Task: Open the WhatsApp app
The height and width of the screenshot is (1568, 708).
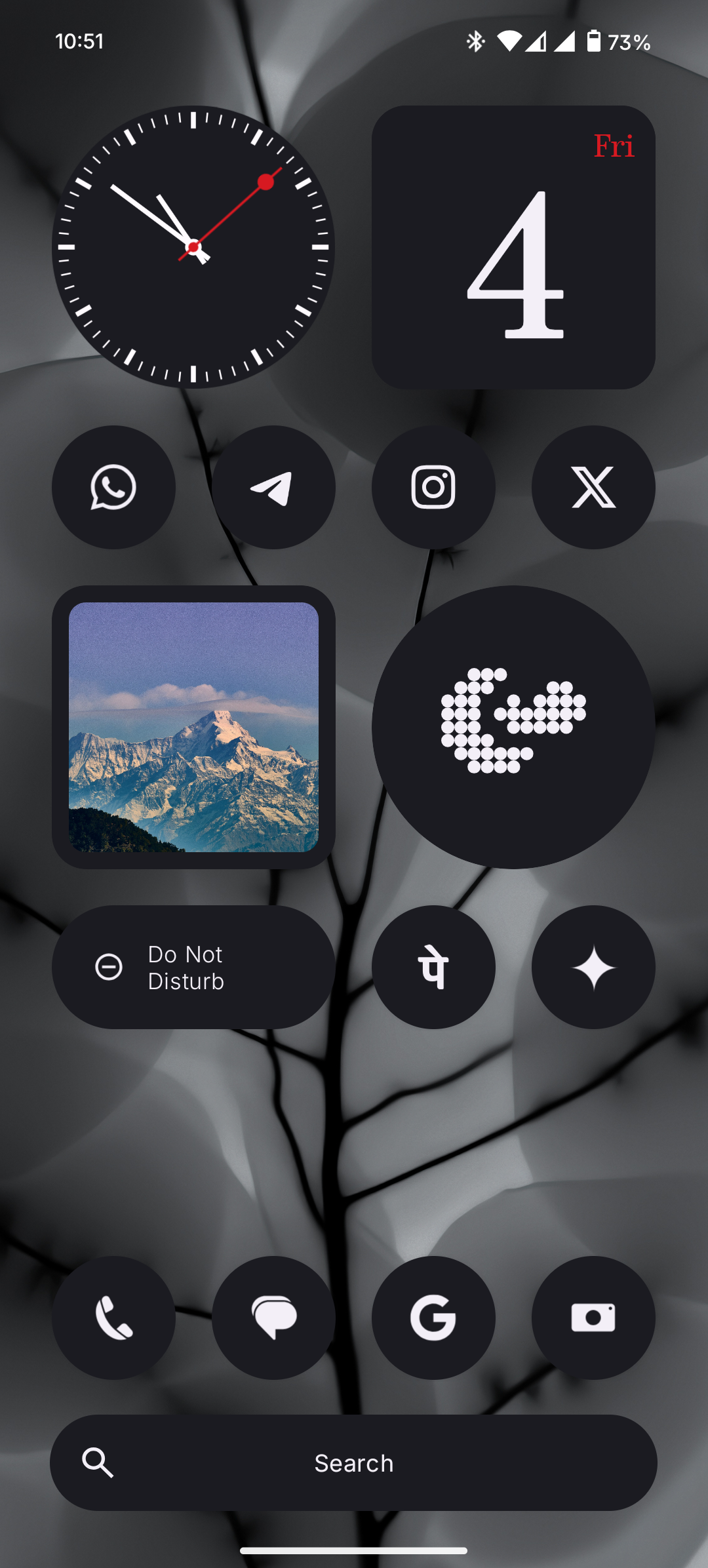Action: [113, 487]
